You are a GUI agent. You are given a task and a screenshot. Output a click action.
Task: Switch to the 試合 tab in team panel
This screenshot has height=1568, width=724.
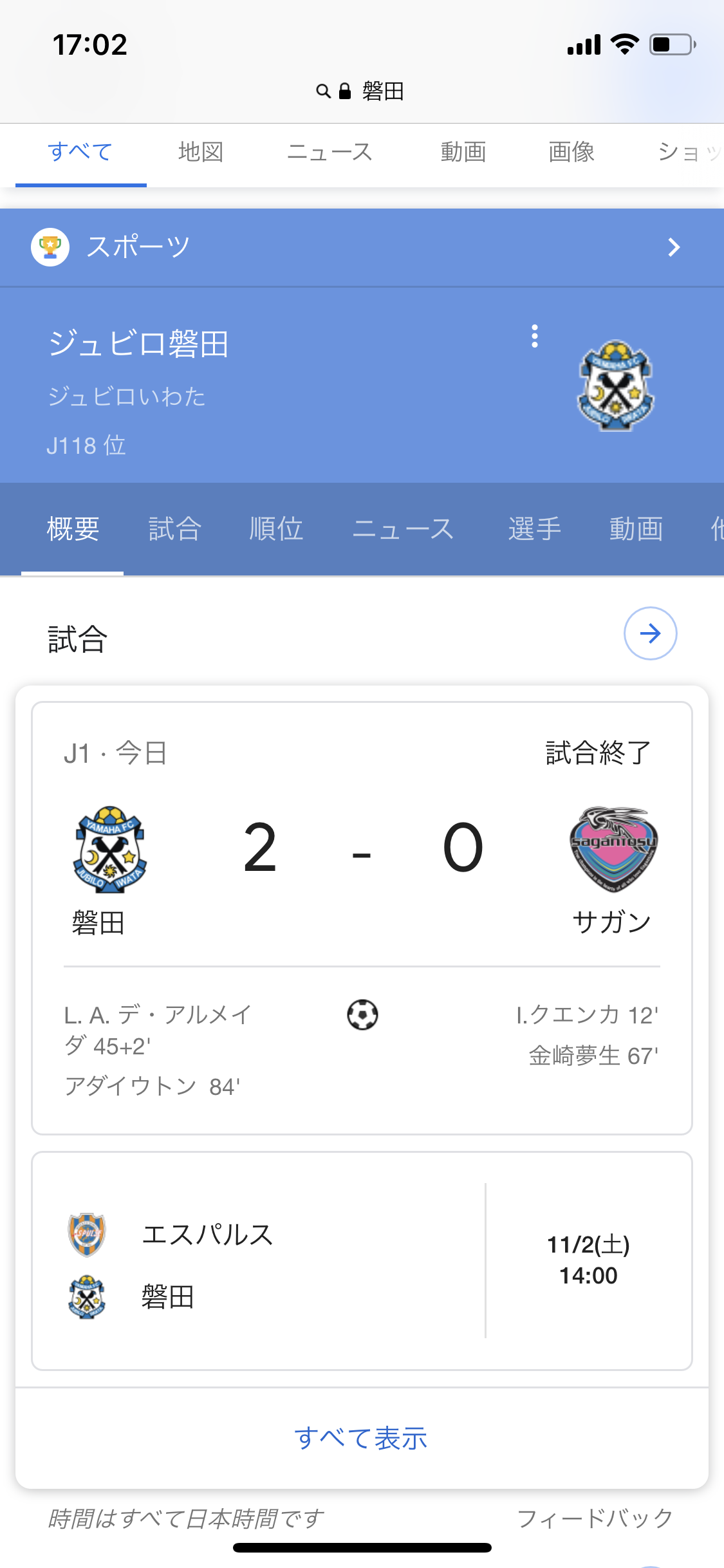point(175,529)
